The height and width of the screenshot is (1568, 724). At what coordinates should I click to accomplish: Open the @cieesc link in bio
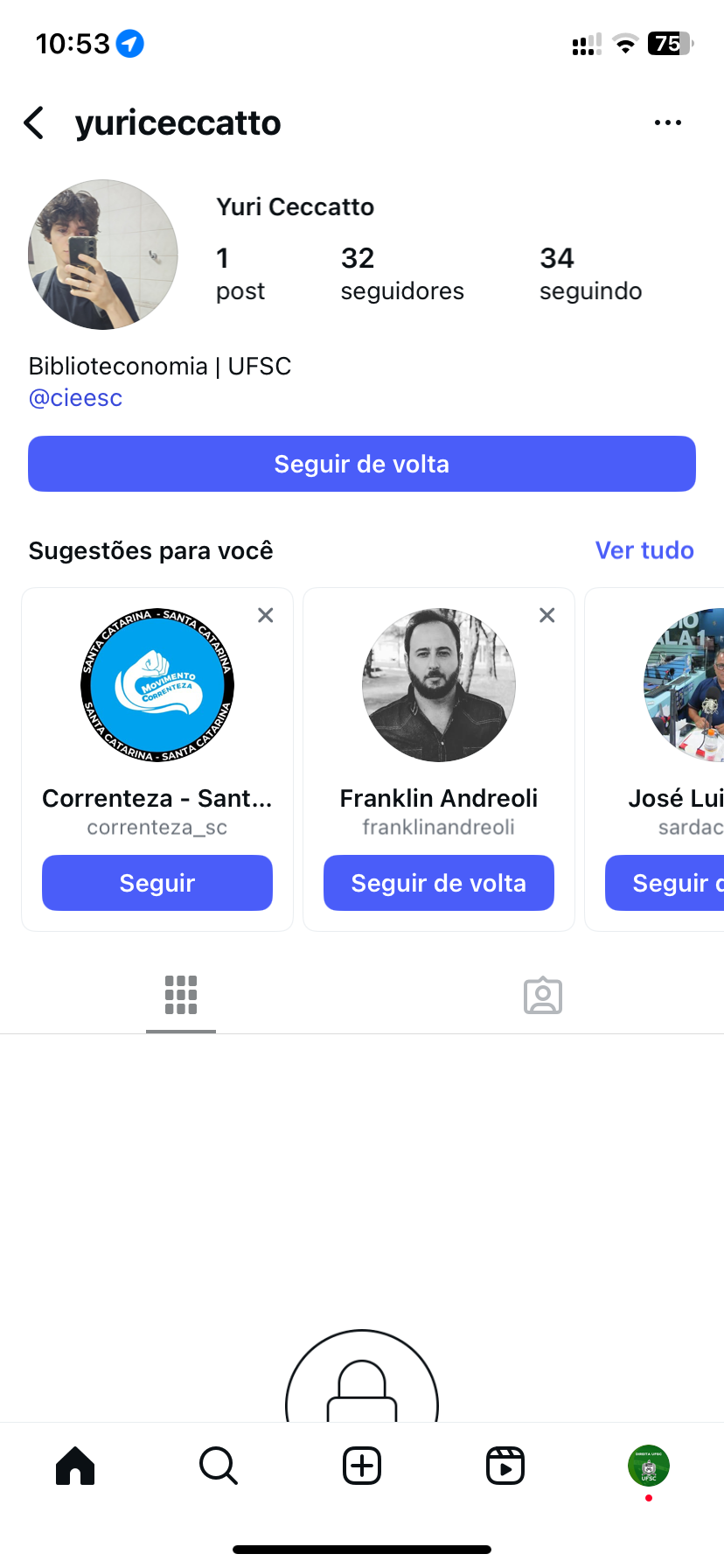(x=75, y=398)
